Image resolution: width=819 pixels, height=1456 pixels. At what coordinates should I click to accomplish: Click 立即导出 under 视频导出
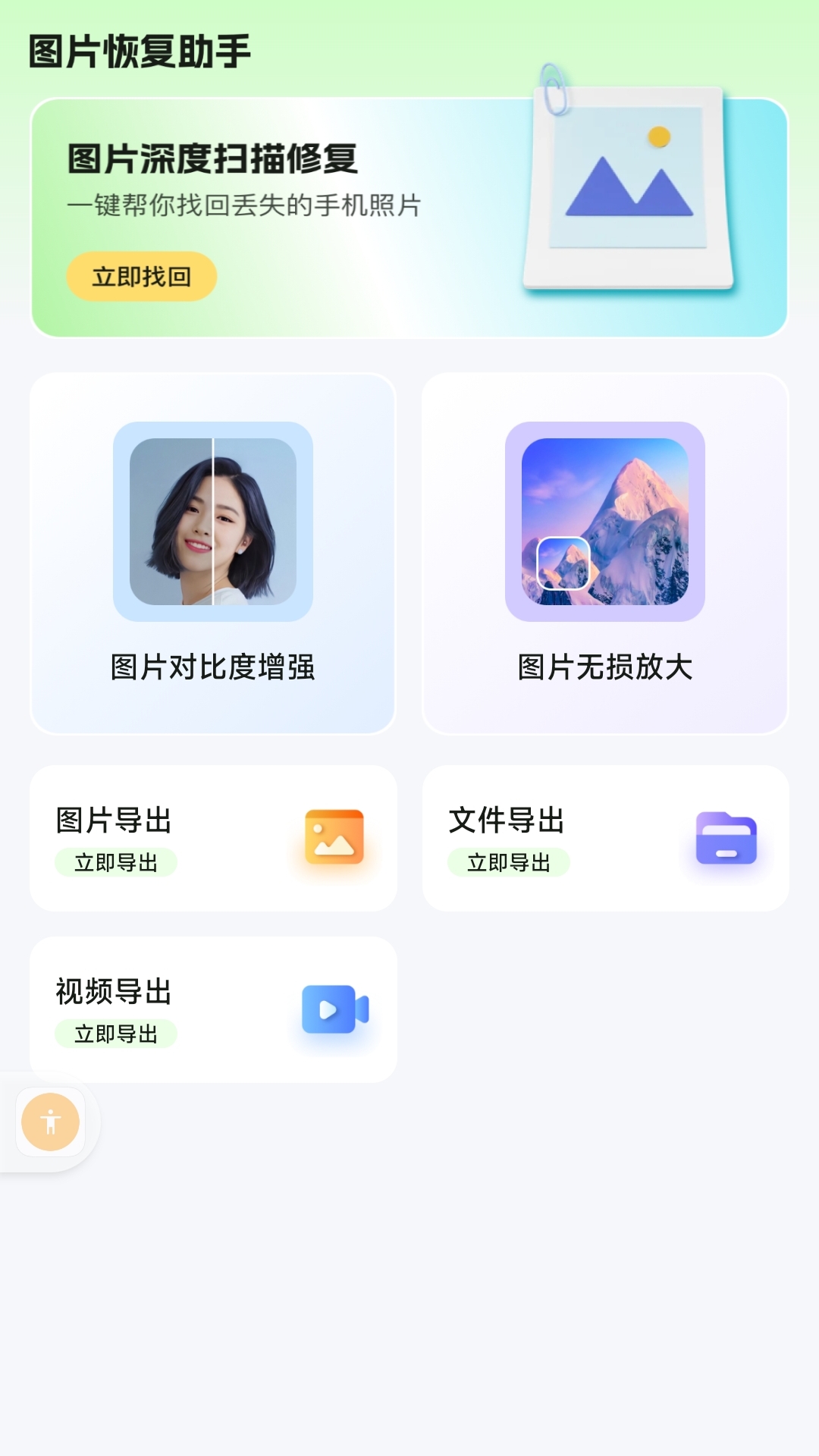click(x=116, y=1034)
